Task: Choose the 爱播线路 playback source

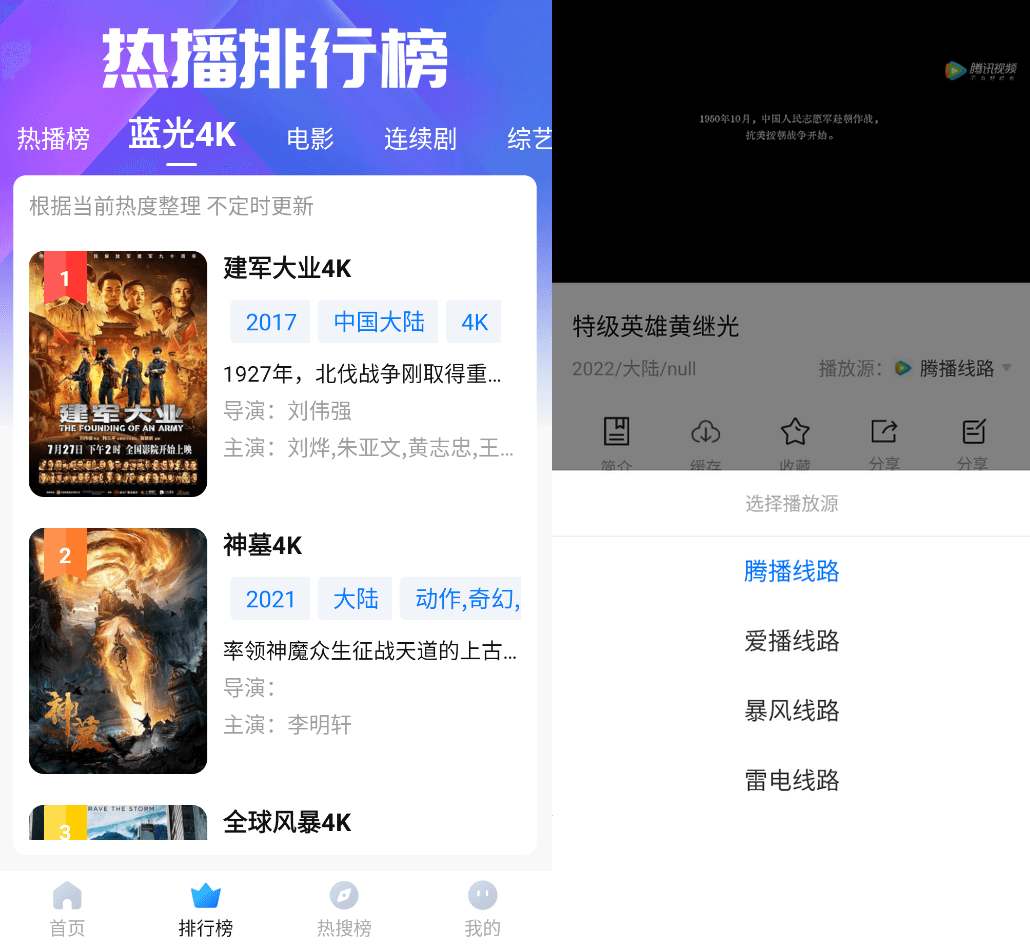Action: click(791, 641)
